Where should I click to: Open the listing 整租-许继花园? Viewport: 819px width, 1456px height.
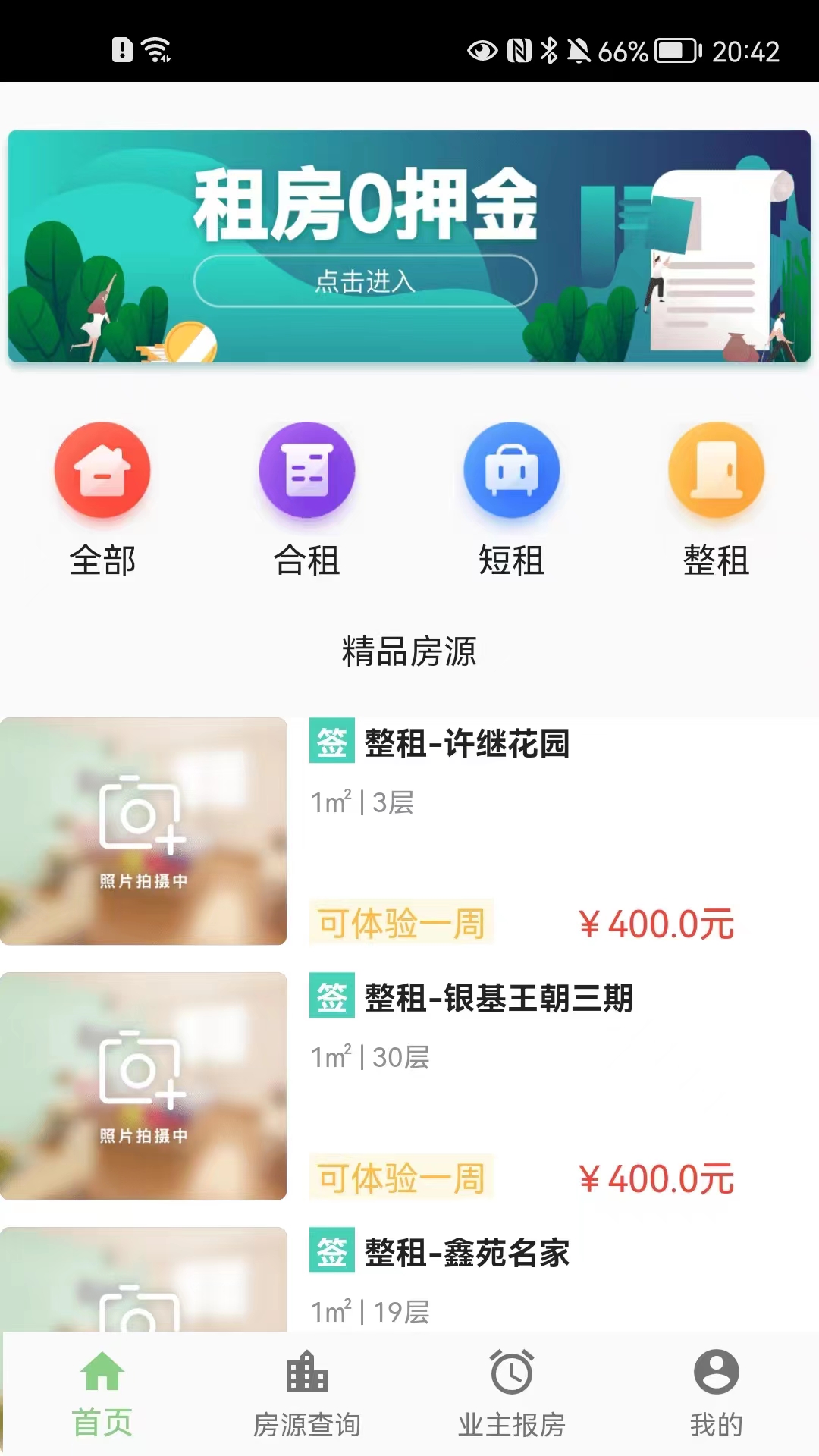point(409,831)
